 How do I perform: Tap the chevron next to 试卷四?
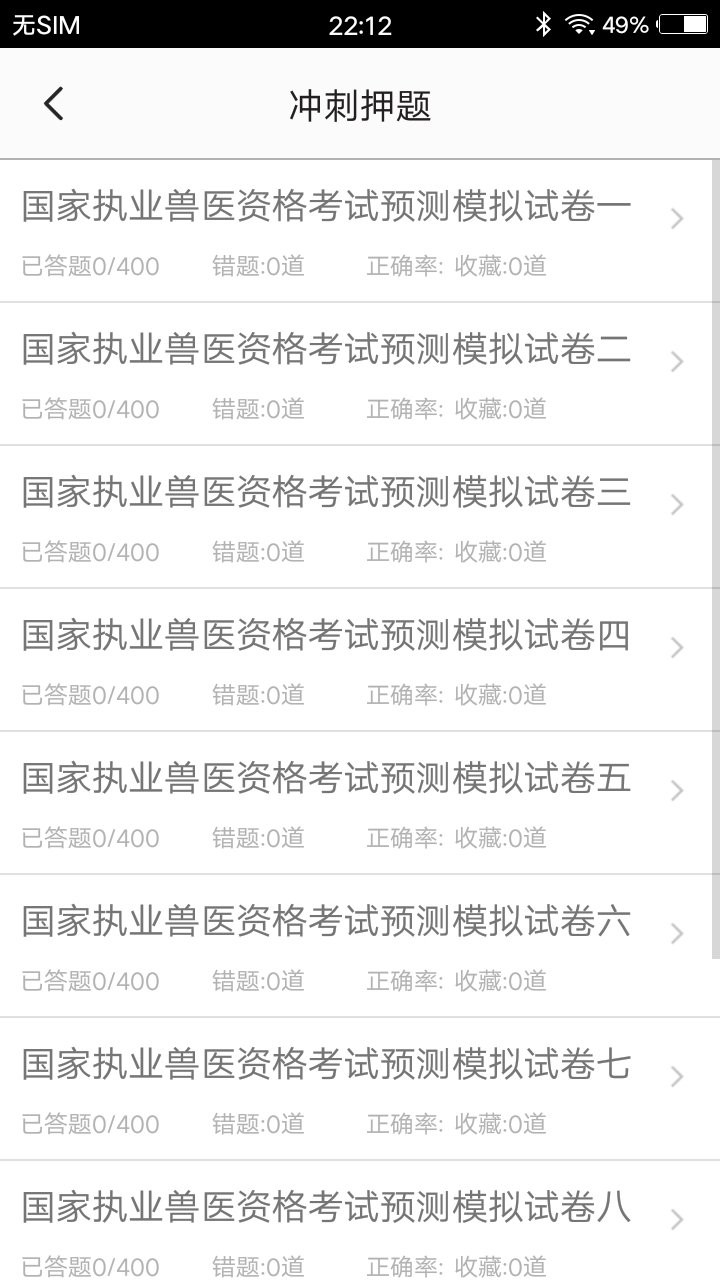pyautogui.click(x=677, y=648)
